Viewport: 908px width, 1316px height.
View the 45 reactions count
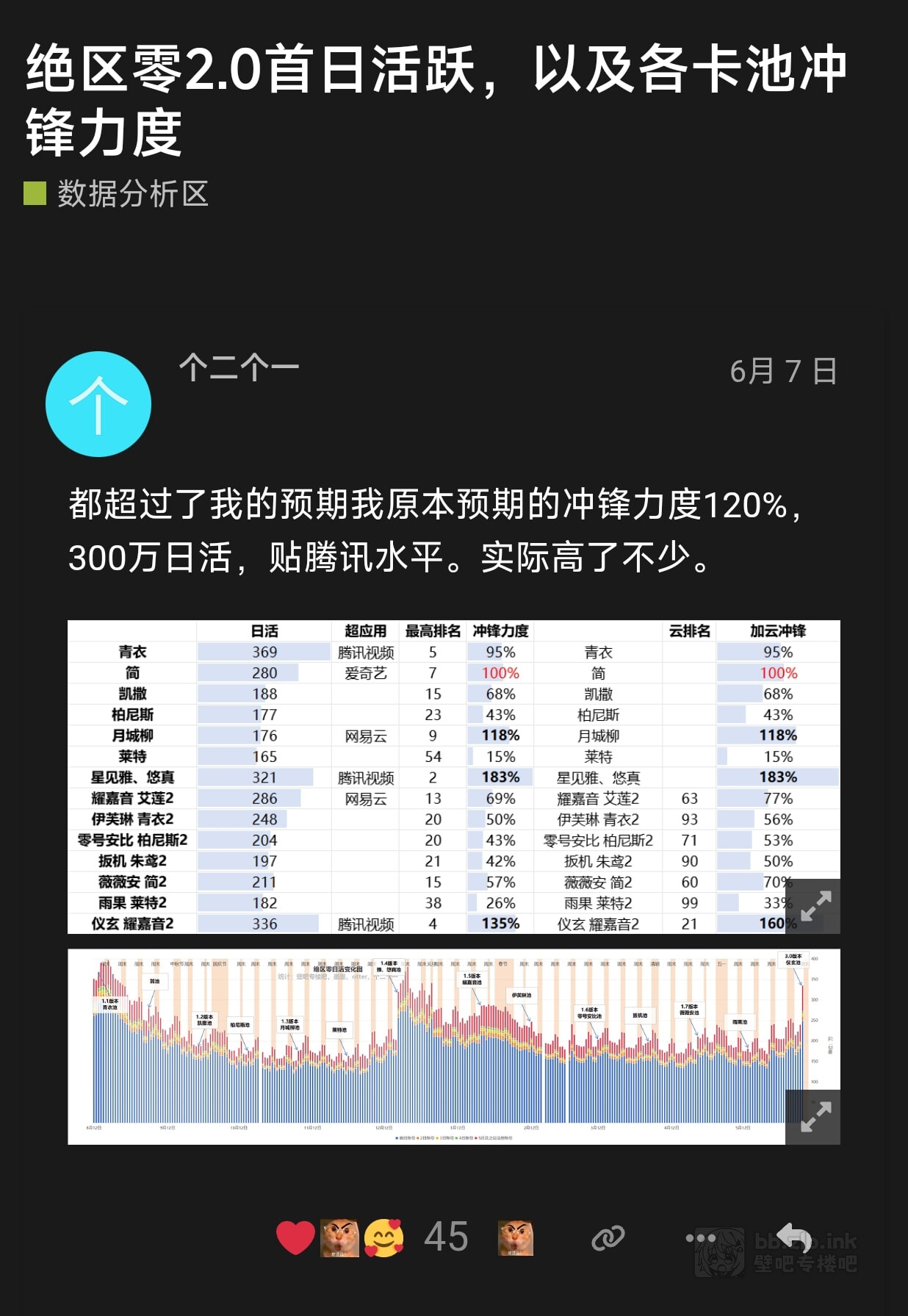point(446,1237)
